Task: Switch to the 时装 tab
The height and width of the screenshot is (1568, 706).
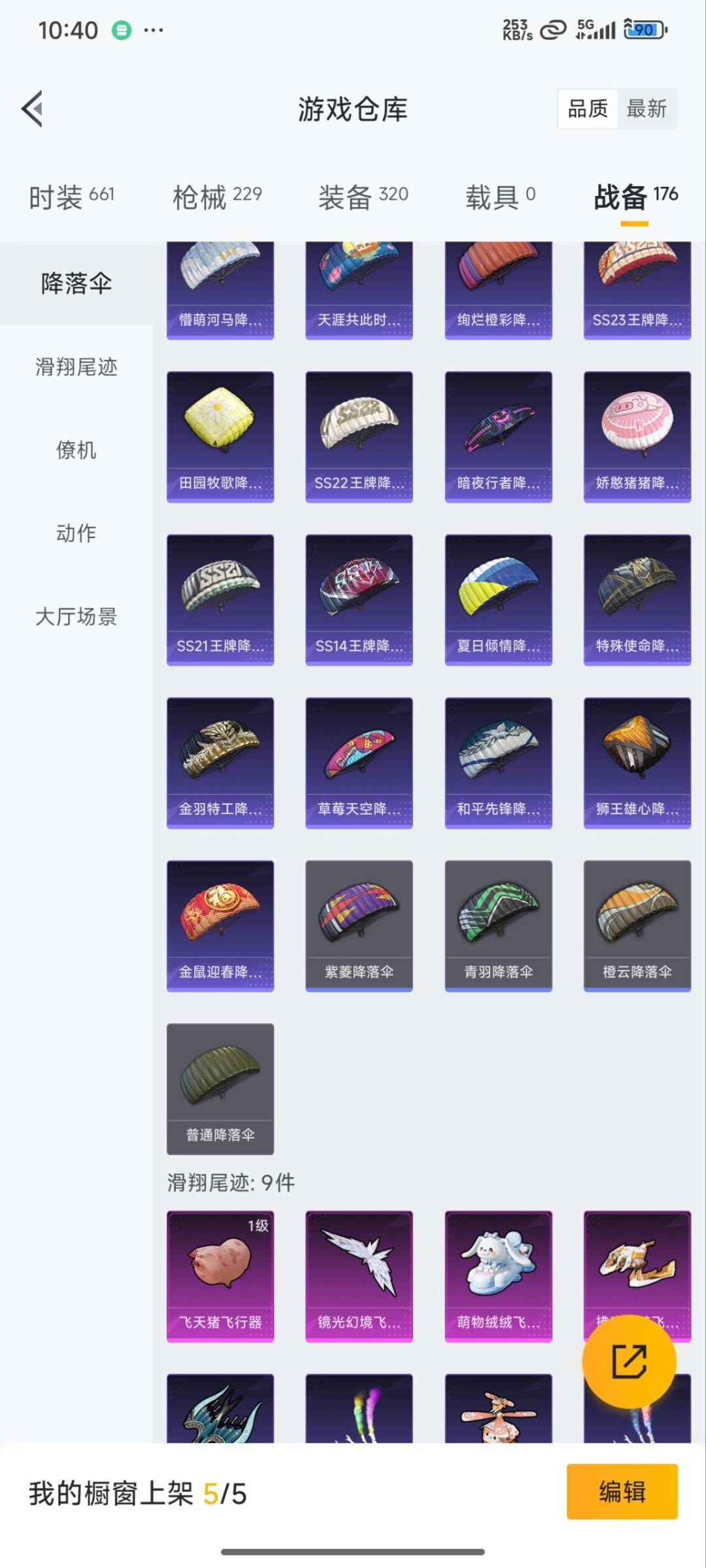Action: click(71, 196)
